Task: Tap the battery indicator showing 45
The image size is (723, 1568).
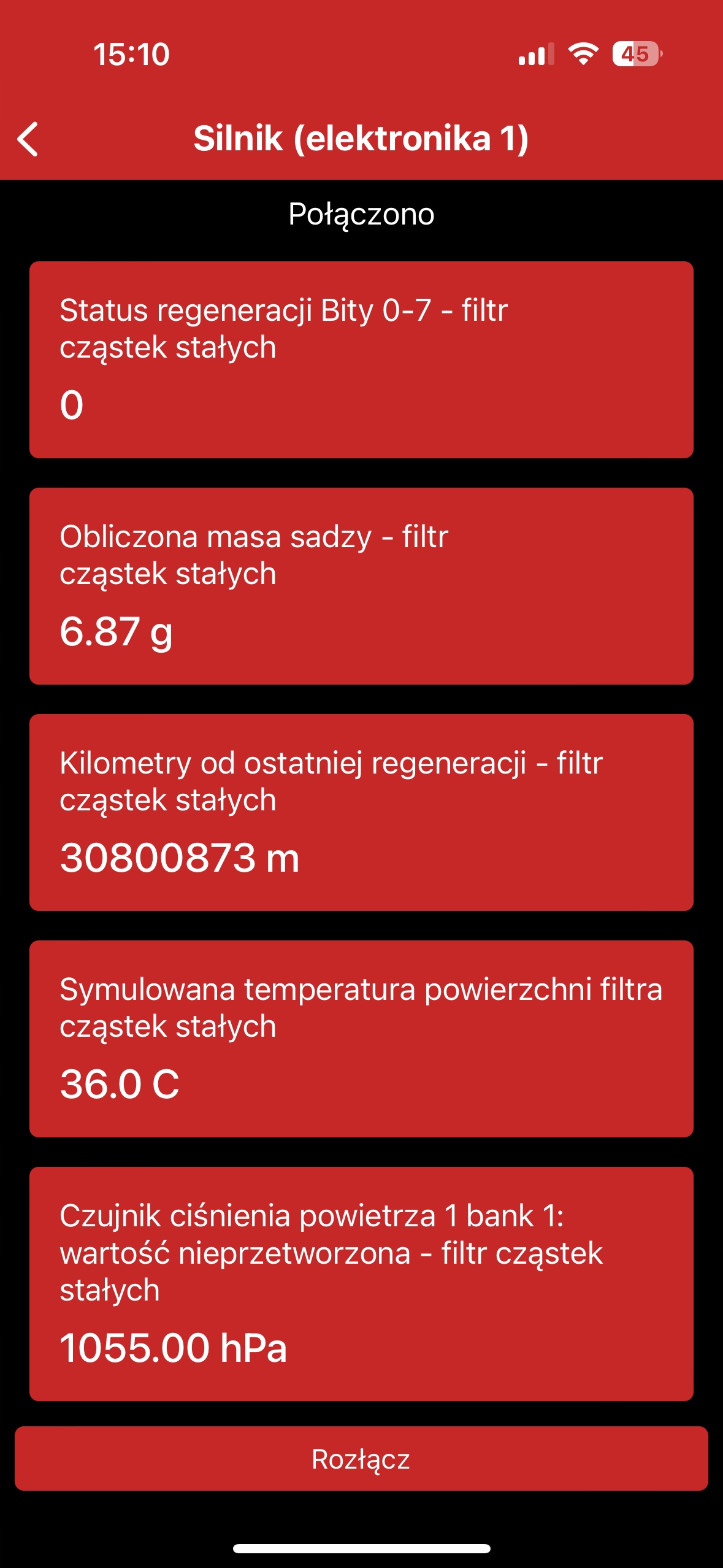Action: point(634,55)
